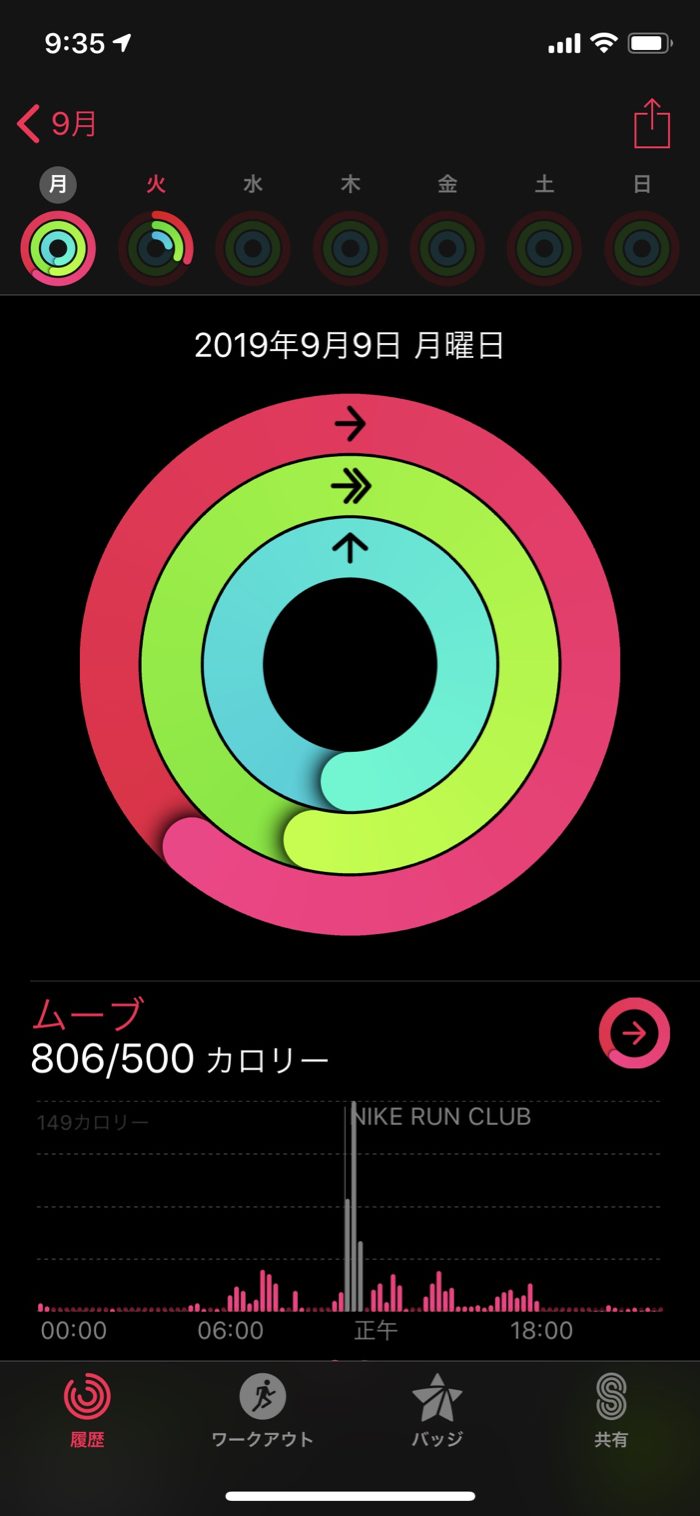Image resolution: width=700 pixels, height=1516 pixels.
Task: Select Thursday (木) activity rings
Action: [350, 248]
